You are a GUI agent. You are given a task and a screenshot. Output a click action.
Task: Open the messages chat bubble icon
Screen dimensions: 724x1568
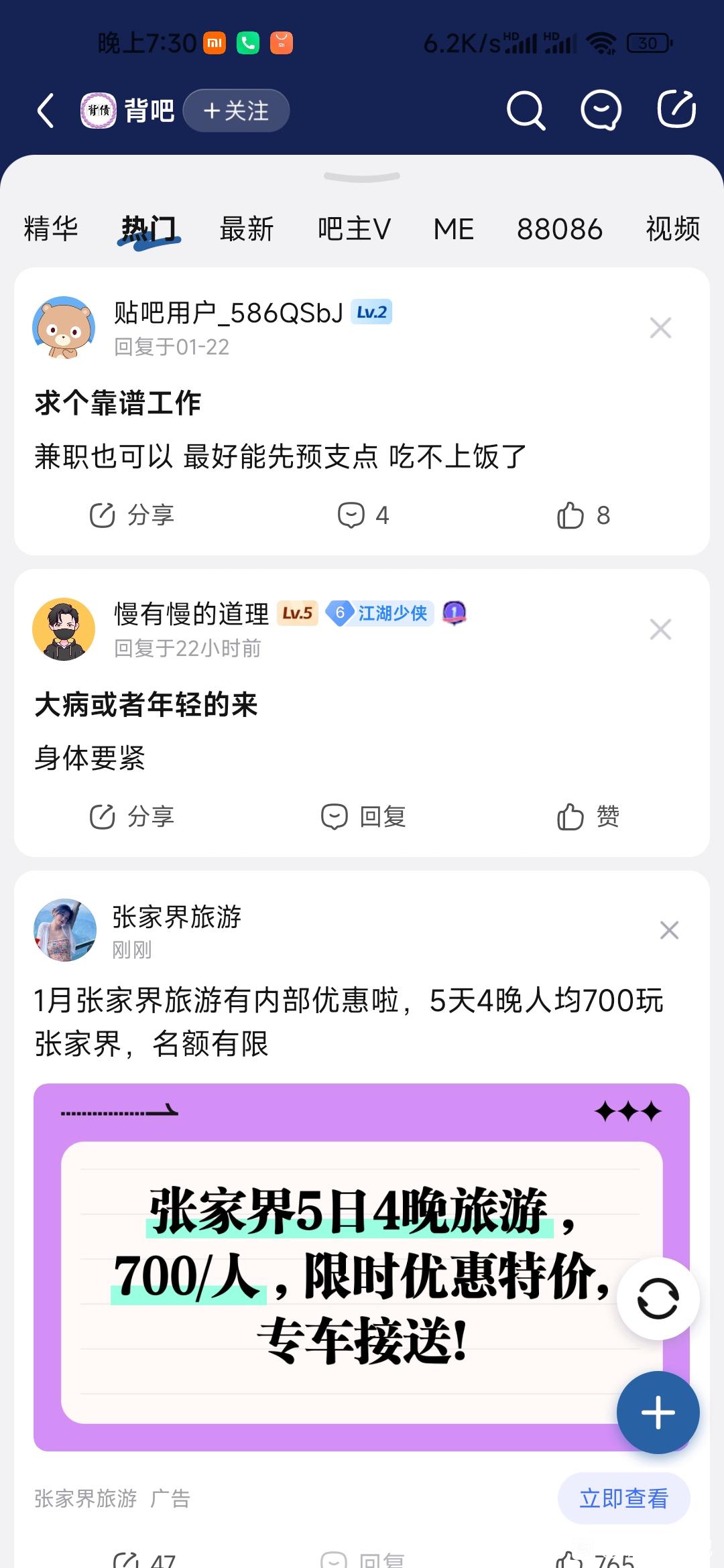(x=601, y=111)
